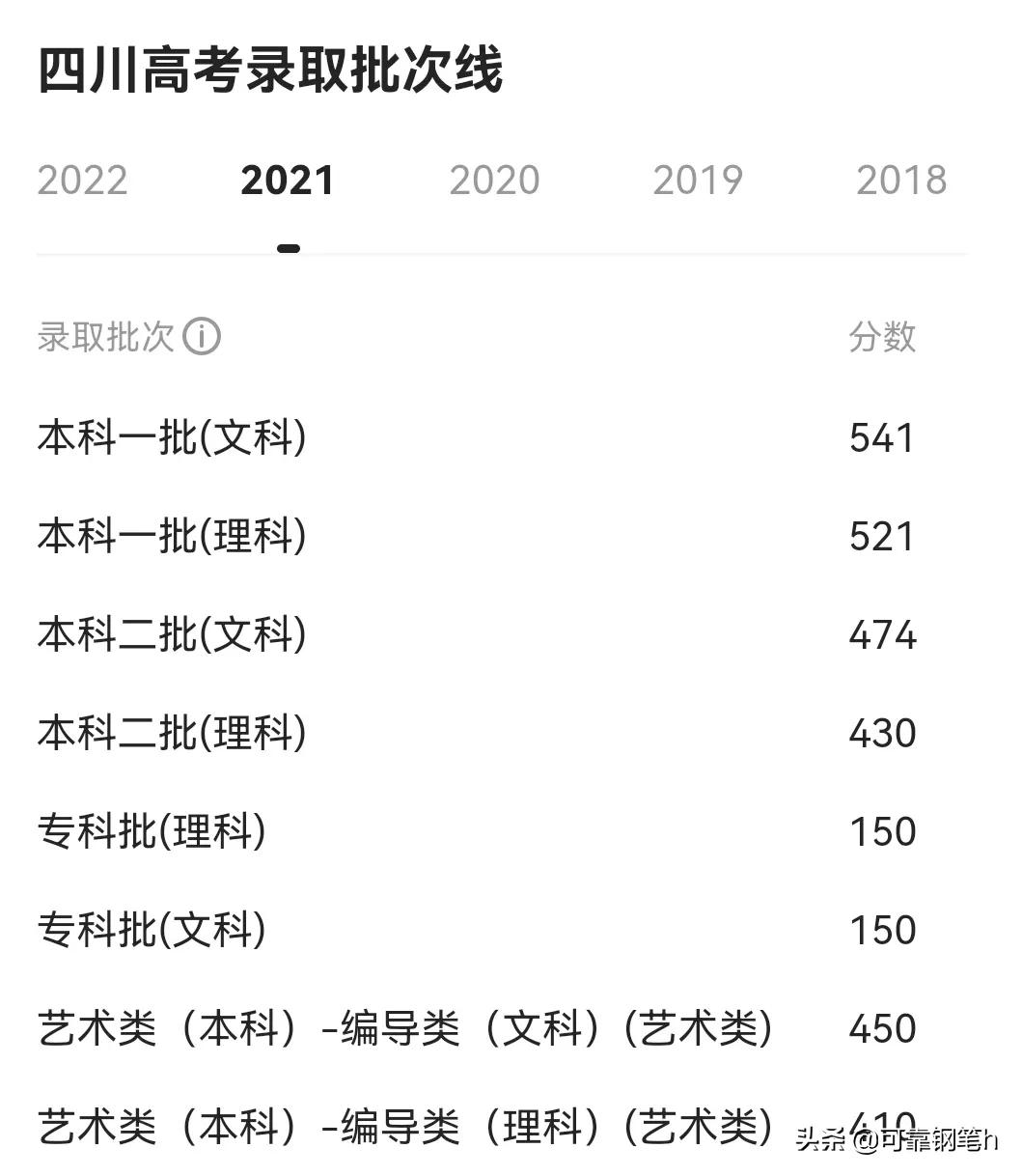Select the currently active 2021 tab
The height and width of the screenshot is (1176, 1022).
coord(288,180)
